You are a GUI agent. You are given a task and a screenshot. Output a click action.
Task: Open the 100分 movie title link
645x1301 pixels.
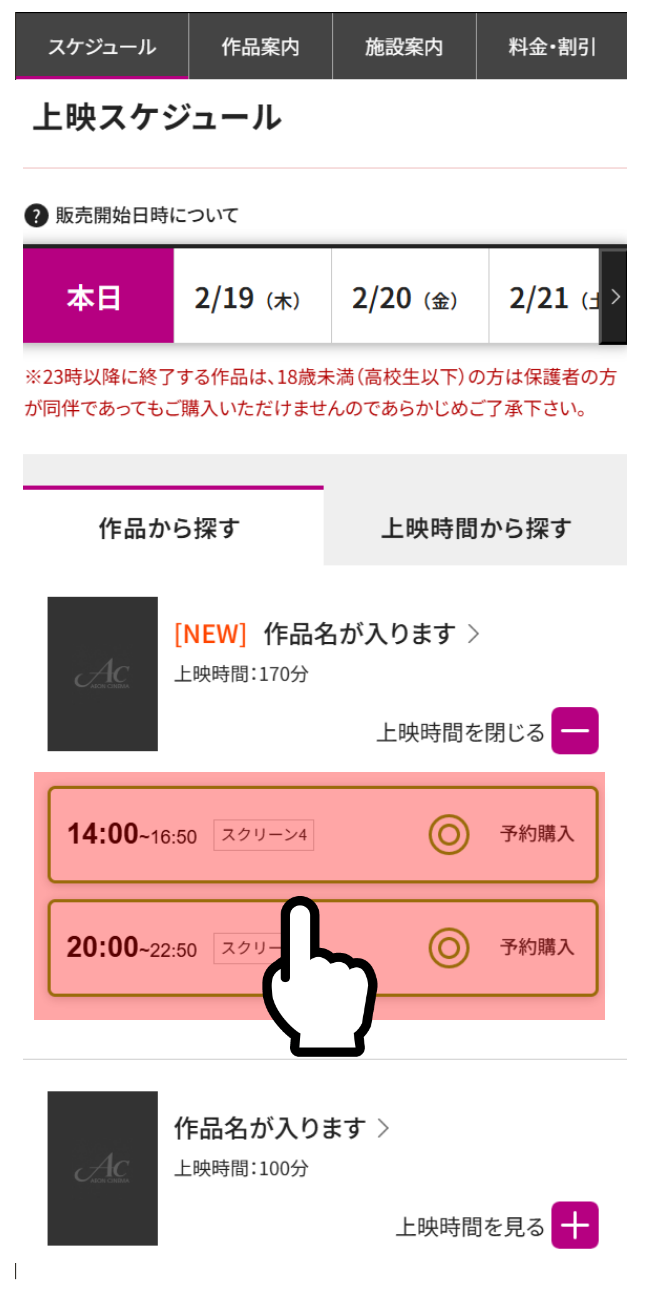tap(282, 1128)
